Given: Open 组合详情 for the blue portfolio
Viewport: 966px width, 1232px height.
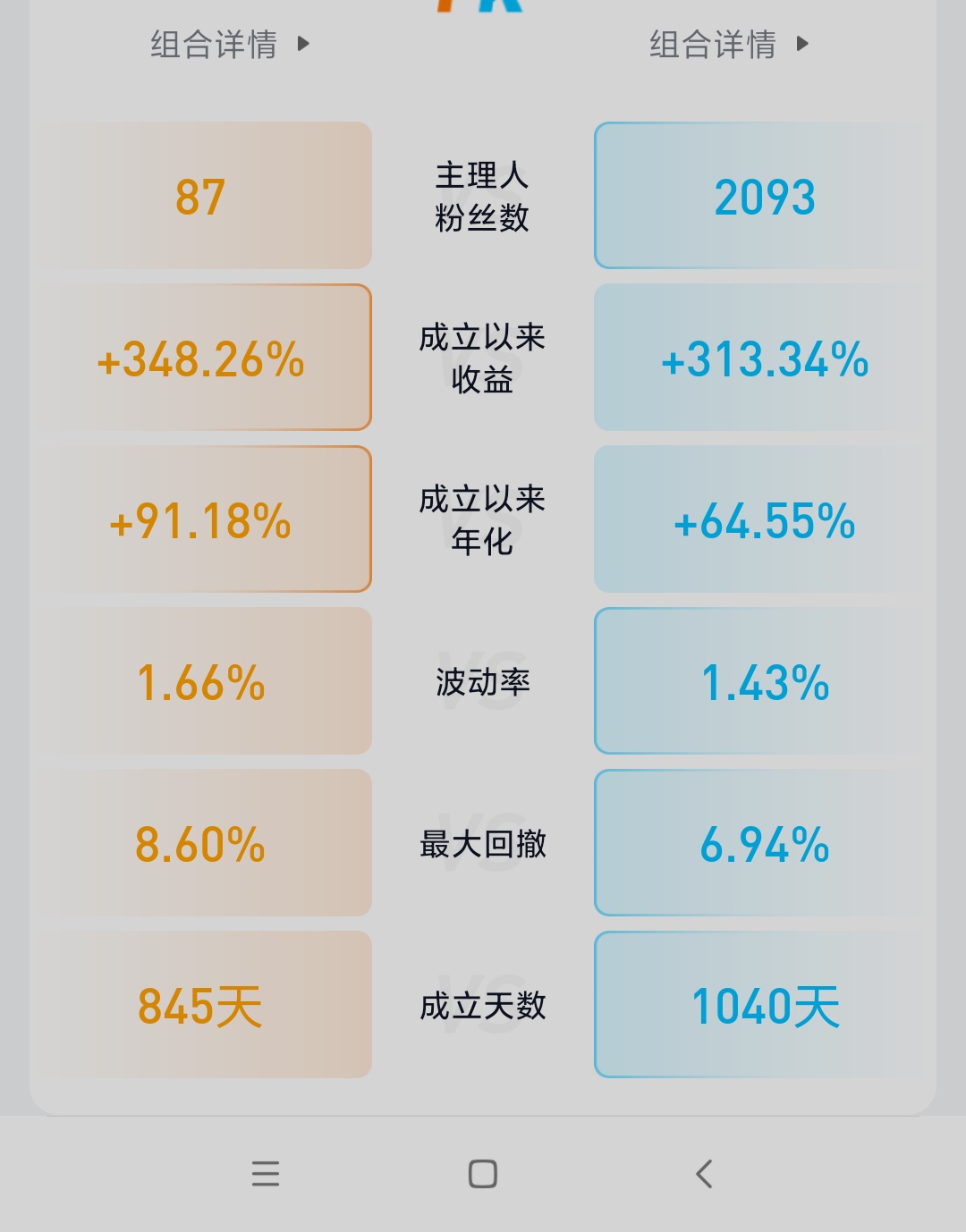Looking at the screenshot, I should [728, 44].
